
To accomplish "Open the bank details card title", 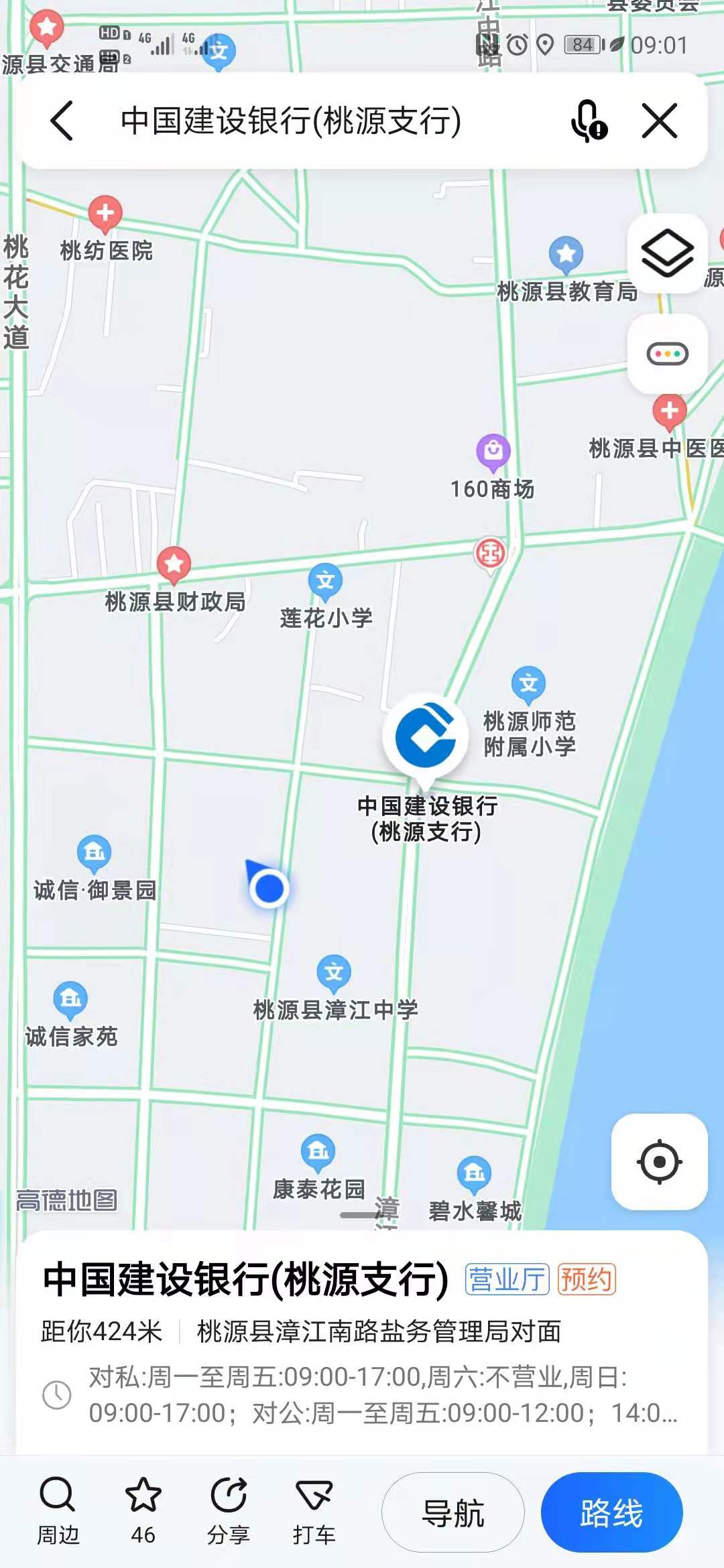I will click(x=245, y=1279).
